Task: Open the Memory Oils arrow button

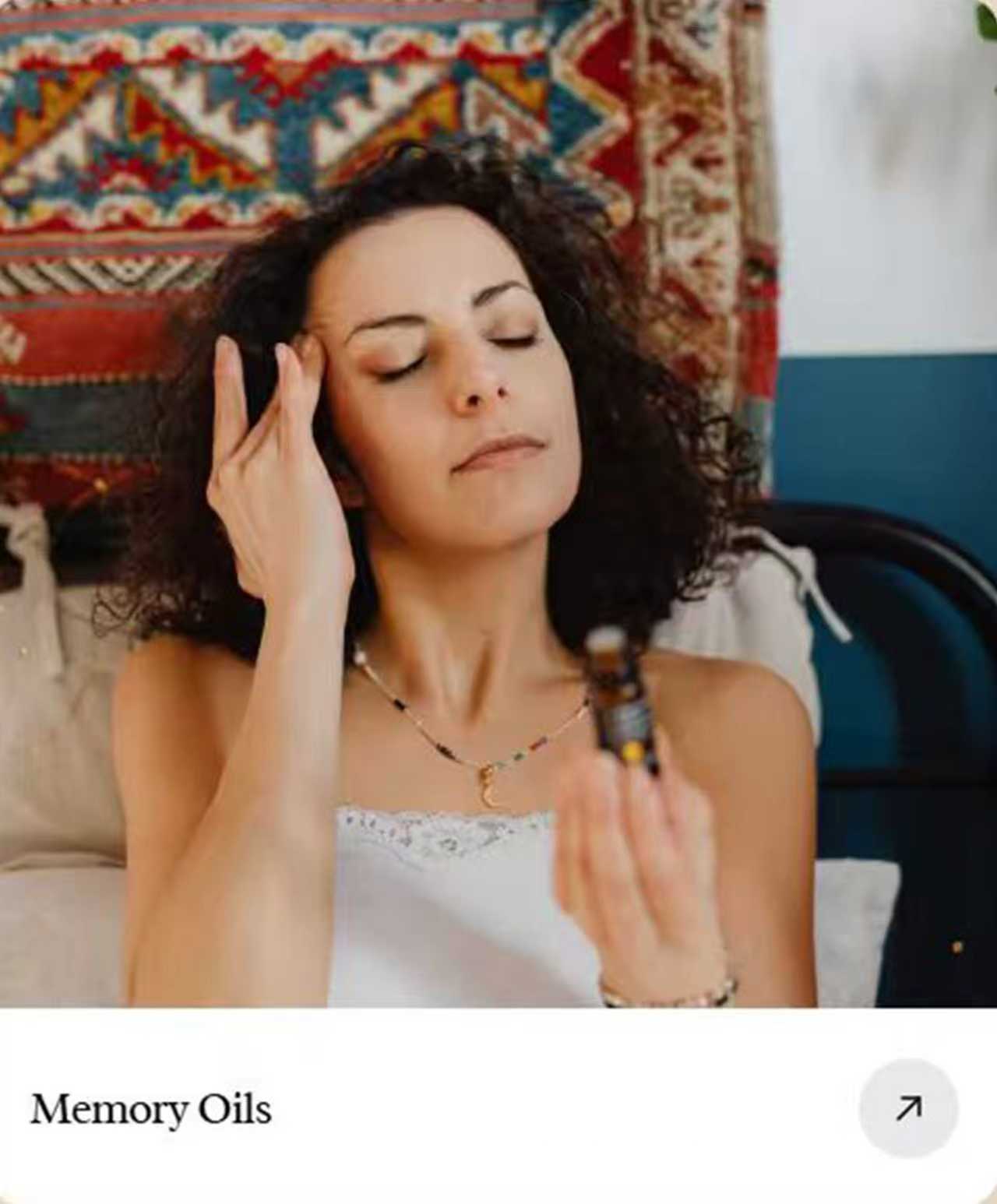Action: [x=908, y=1107]
